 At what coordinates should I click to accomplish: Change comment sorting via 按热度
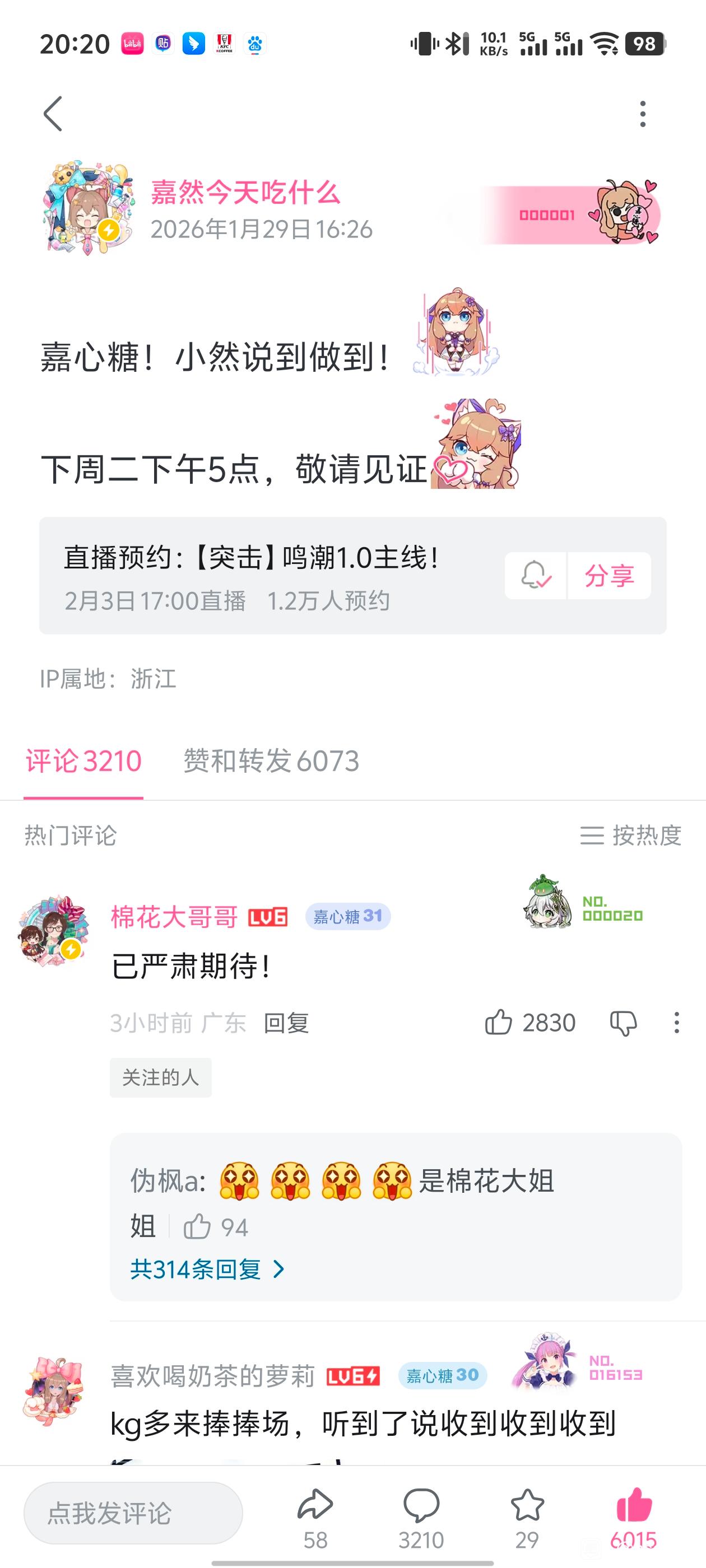630,835
